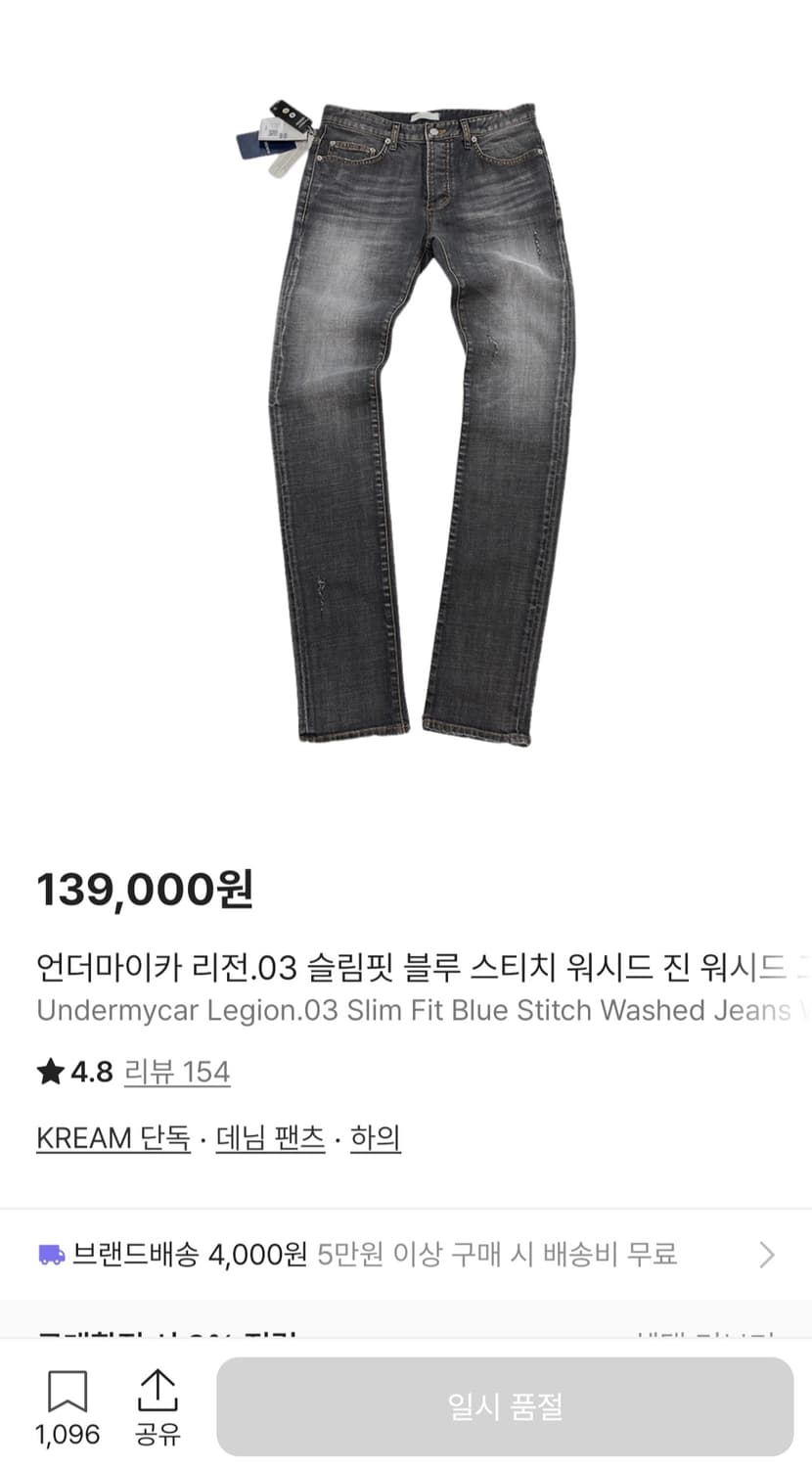Open the 리뷰 154 reviews link

click(178, 1072)
